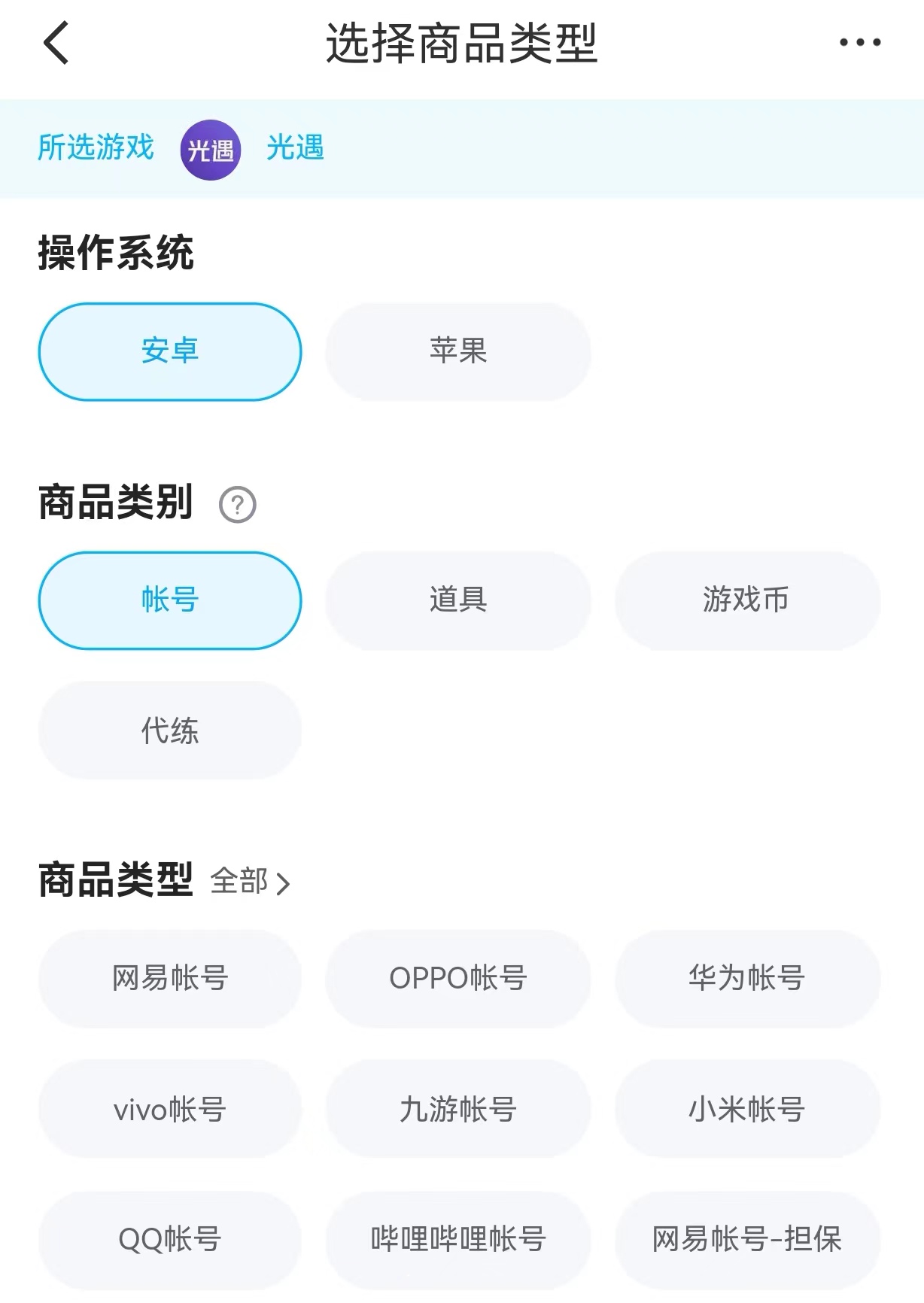Expand 全部 next to 商品类型
This screenshot has width=924, height=1303.
coord(250,882)
